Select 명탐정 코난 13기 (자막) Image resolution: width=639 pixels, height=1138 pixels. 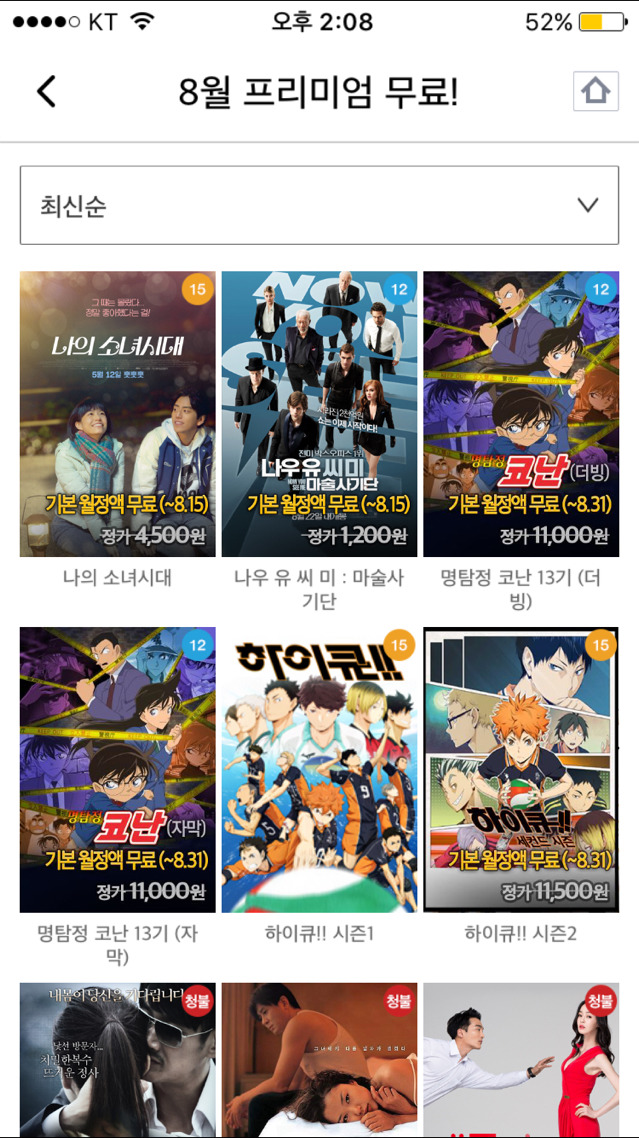tap(118, 770)
